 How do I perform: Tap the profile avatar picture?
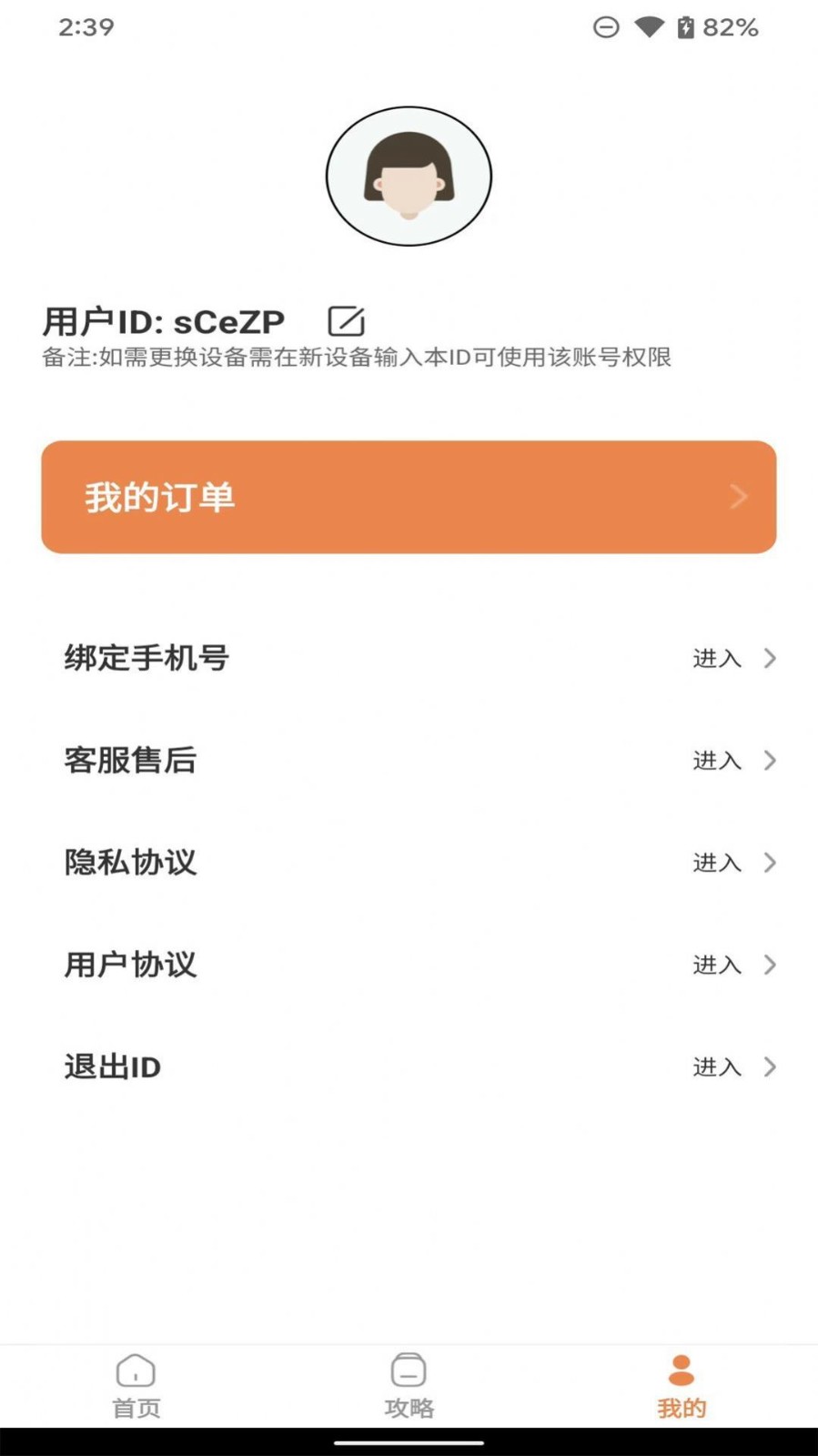tap(409, 175)
